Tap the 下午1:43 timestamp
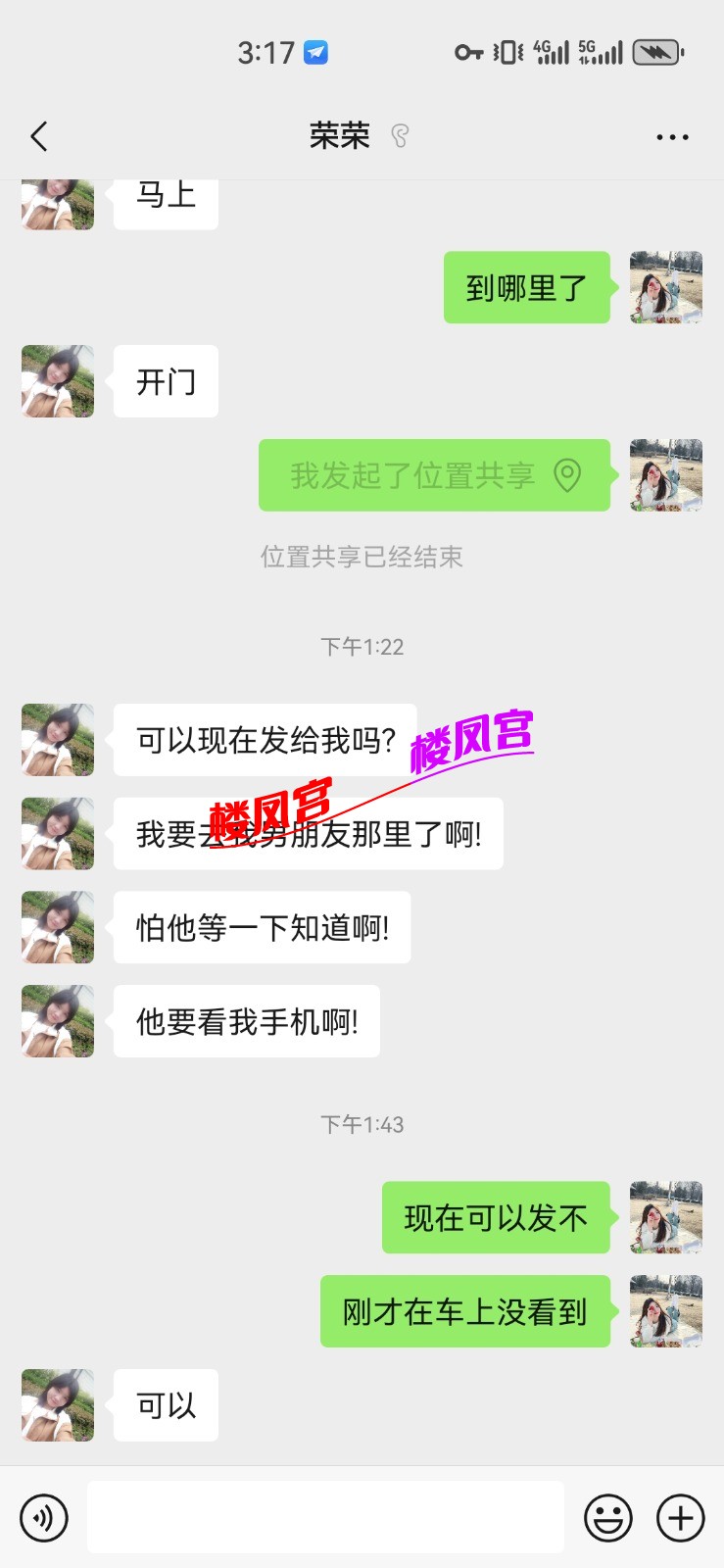The image size is (724, 1568). pos(362,1124)
